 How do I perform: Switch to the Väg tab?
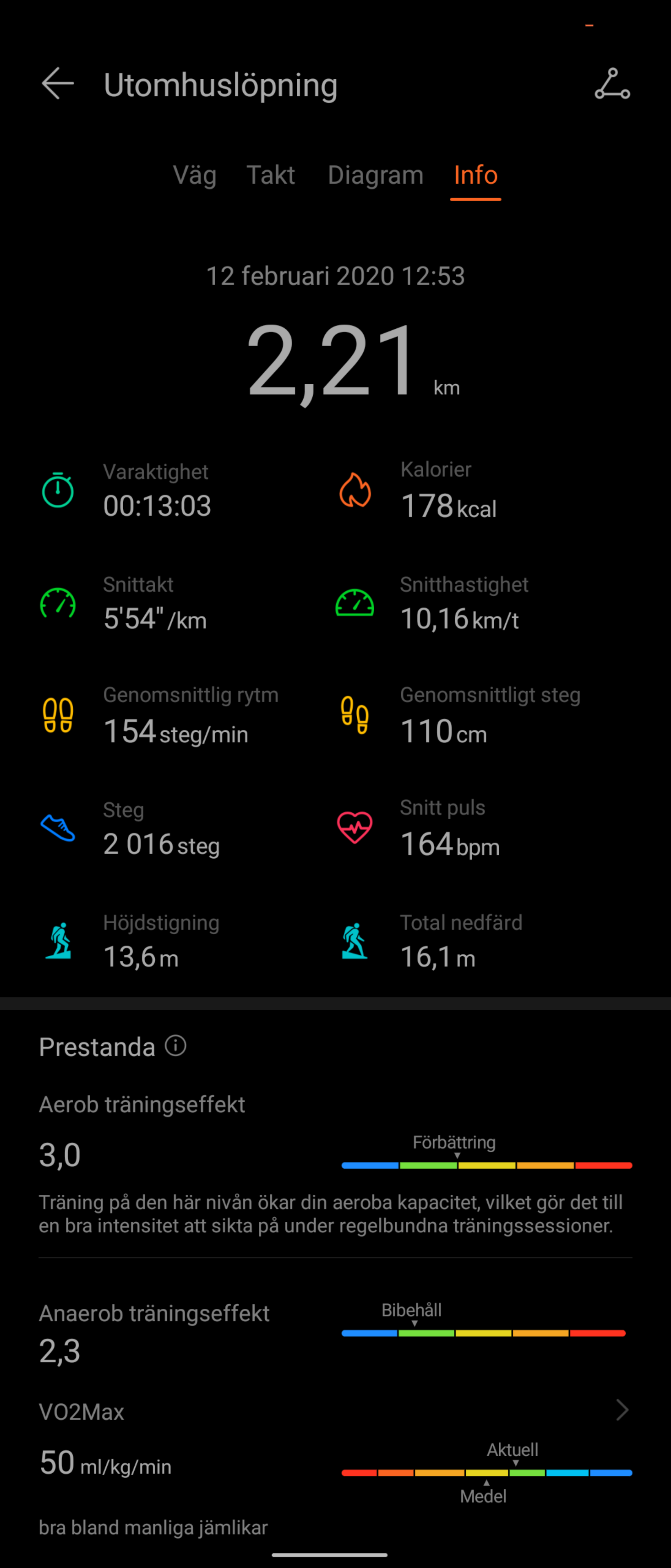[x=195, y=175]
